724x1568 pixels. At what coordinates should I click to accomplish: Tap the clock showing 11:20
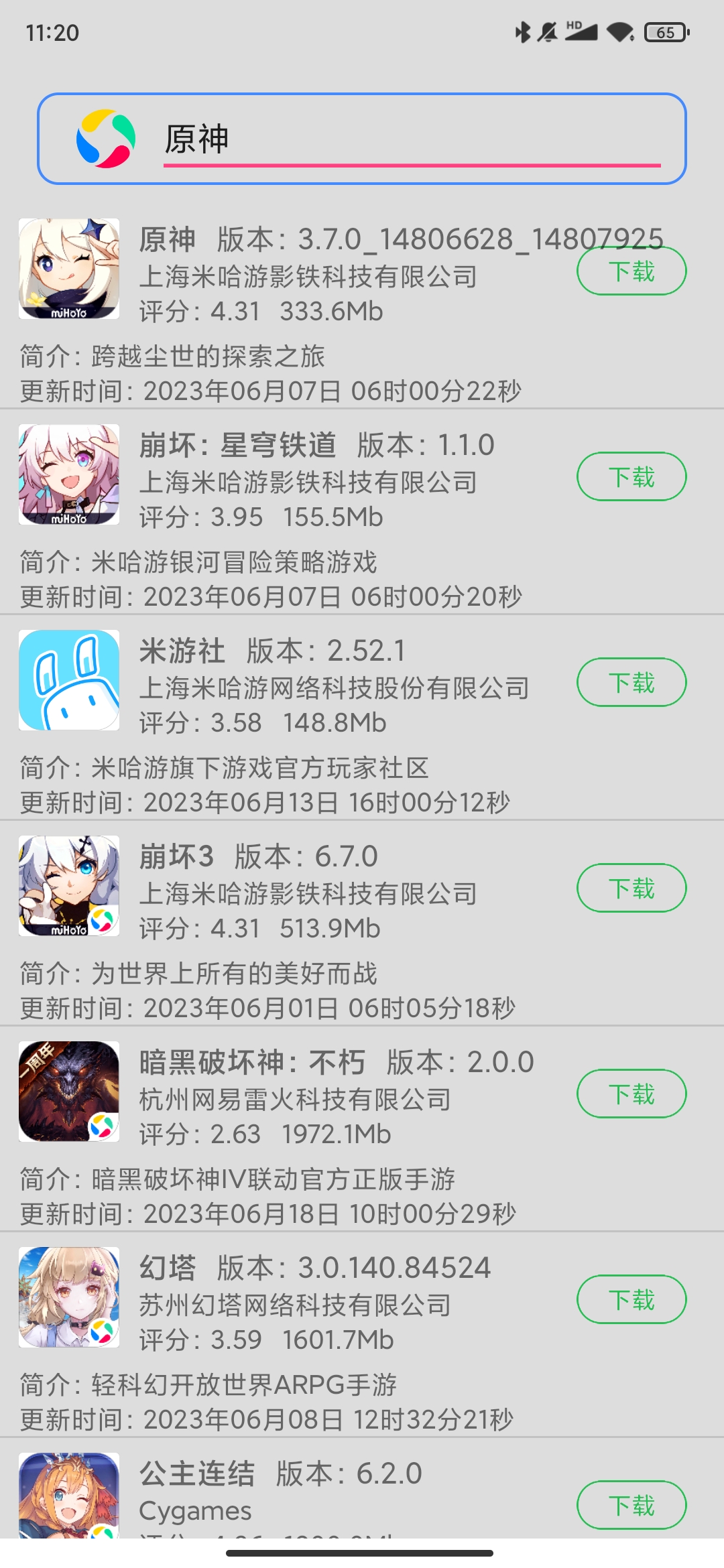pos(50,31)
